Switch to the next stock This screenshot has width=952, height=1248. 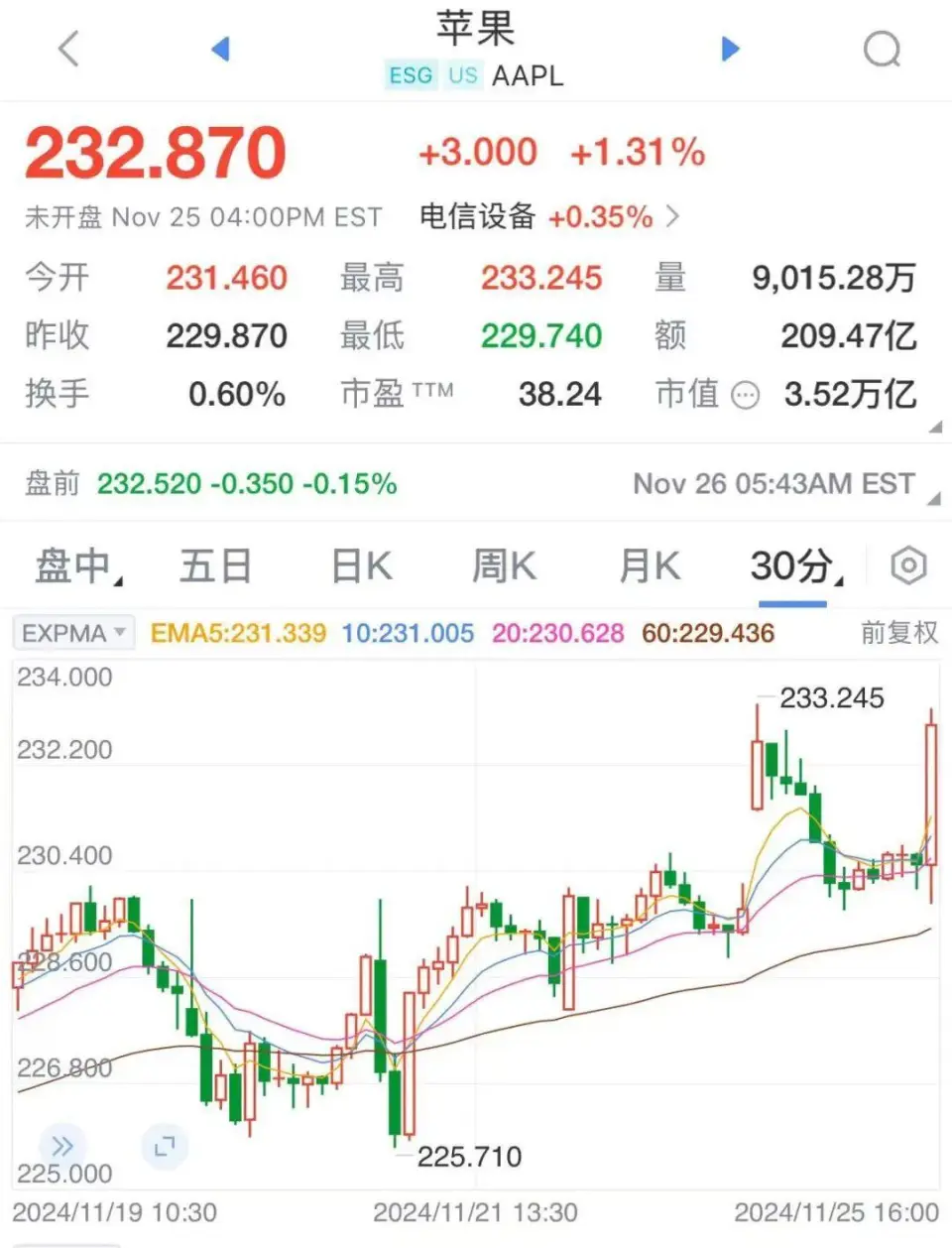(731, 49)
